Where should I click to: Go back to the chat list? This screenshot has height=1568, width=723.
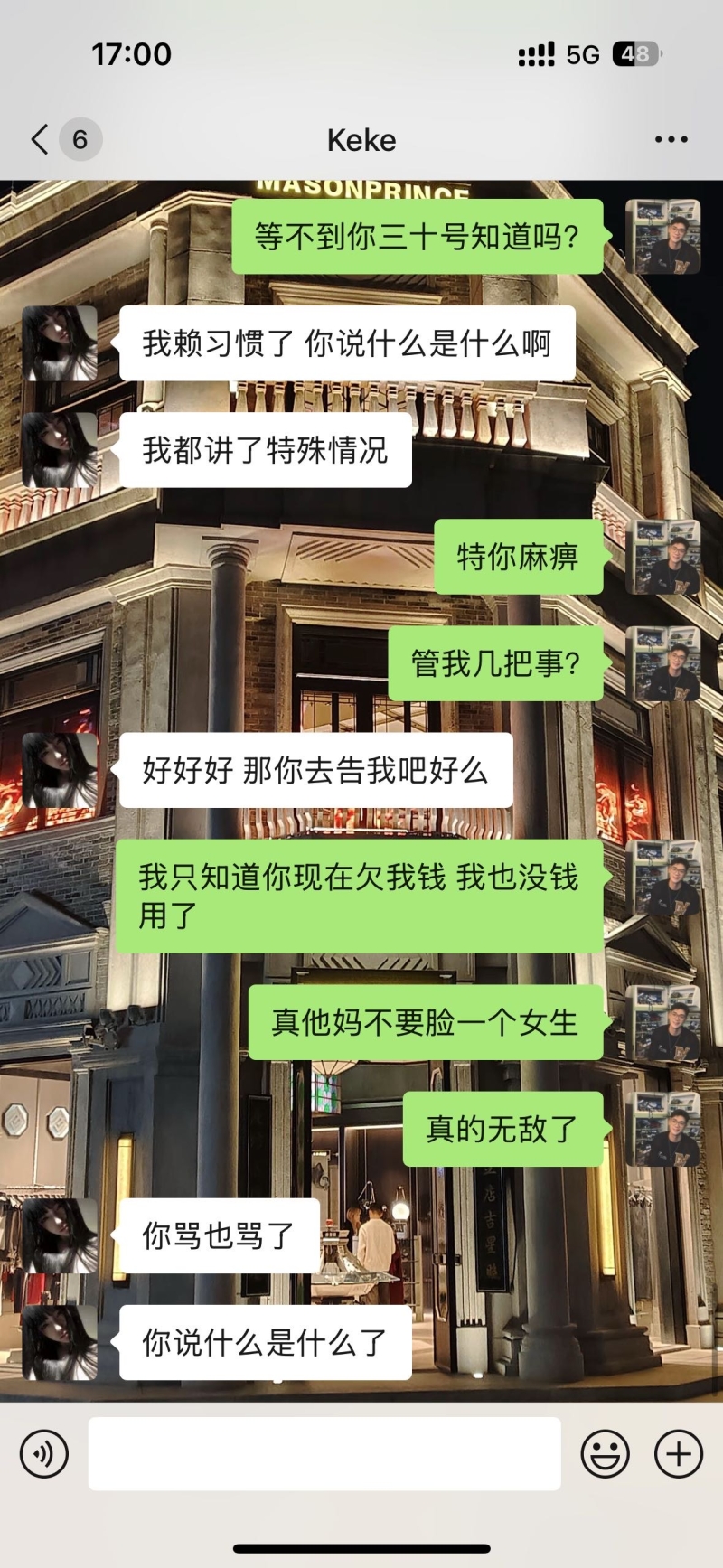[x=41, y=140]
